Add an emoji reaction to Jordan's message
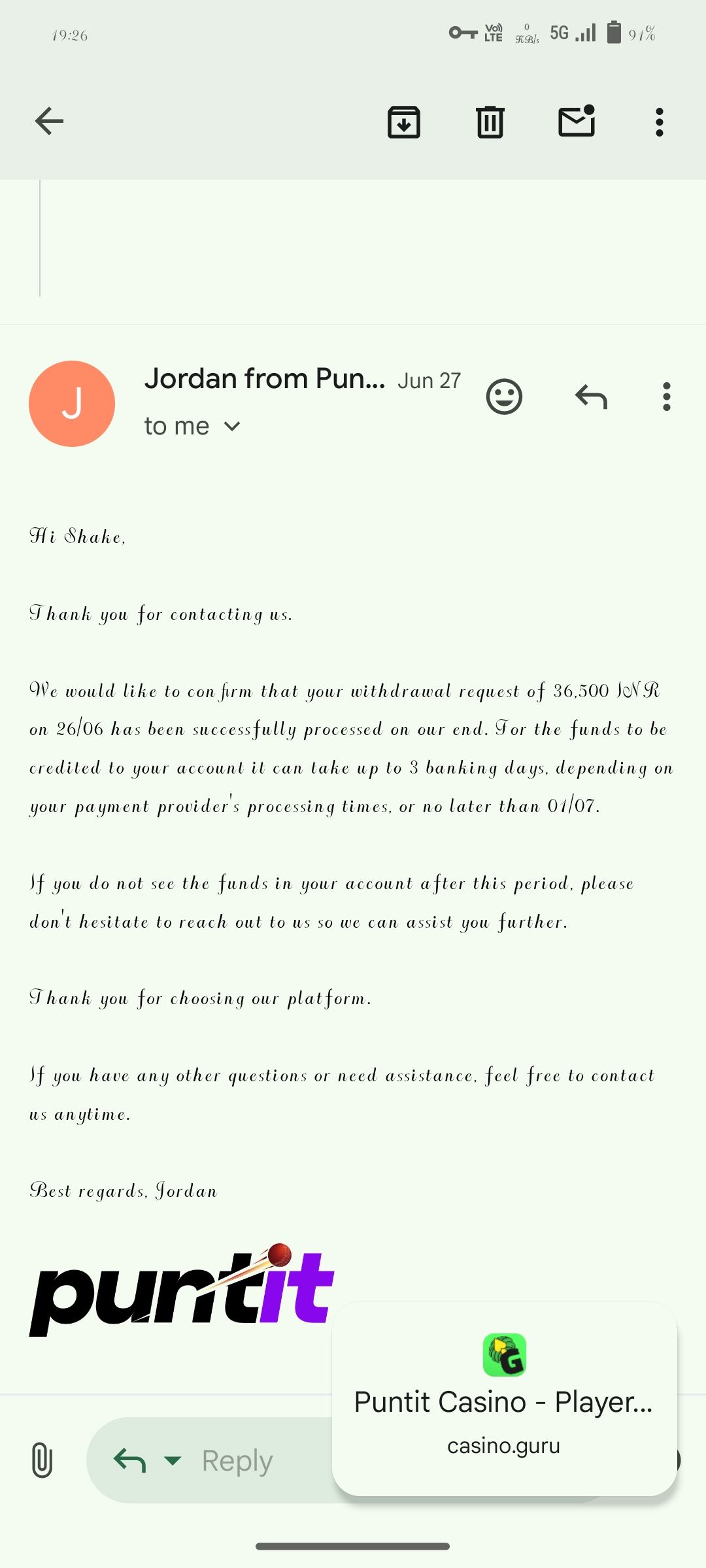 (504, 397)
